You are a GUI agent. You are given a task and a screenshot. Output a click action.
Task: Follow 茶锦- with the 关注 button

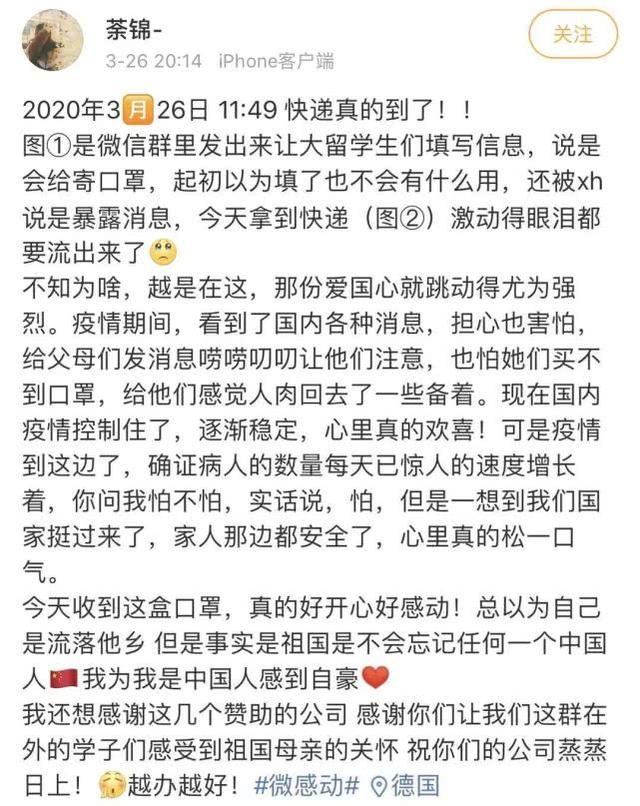click(x=573, y=35)
